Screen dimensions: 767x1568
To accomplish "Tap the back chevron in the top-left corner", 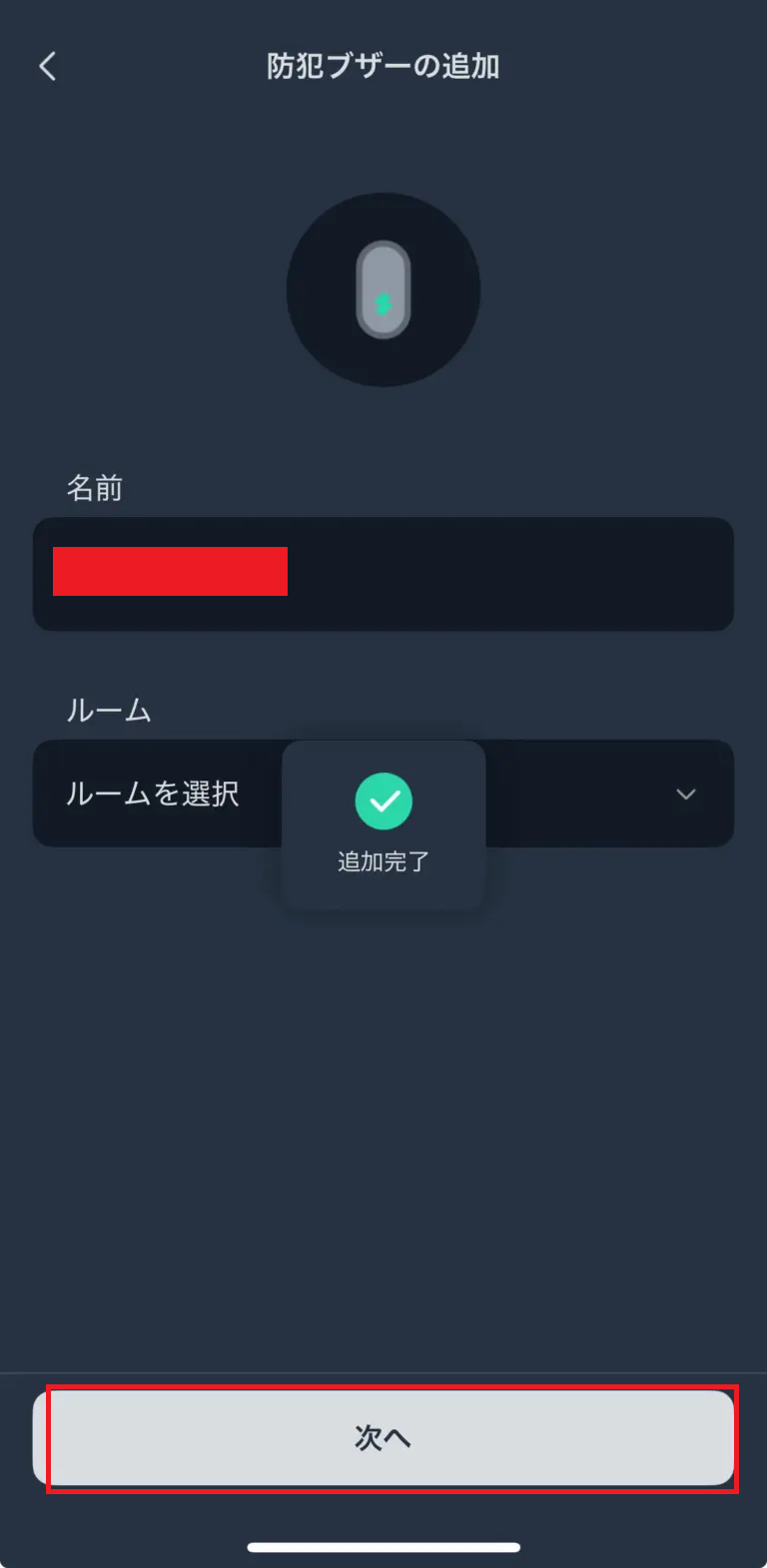I will (46, 66).
